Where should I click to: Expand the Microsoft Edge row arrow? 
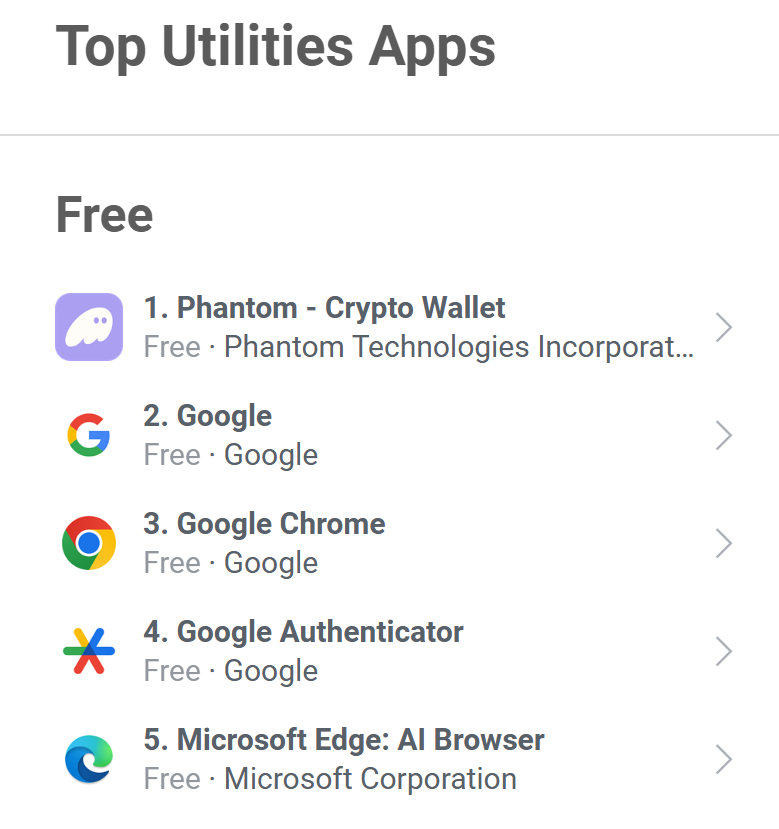(722, 758)
